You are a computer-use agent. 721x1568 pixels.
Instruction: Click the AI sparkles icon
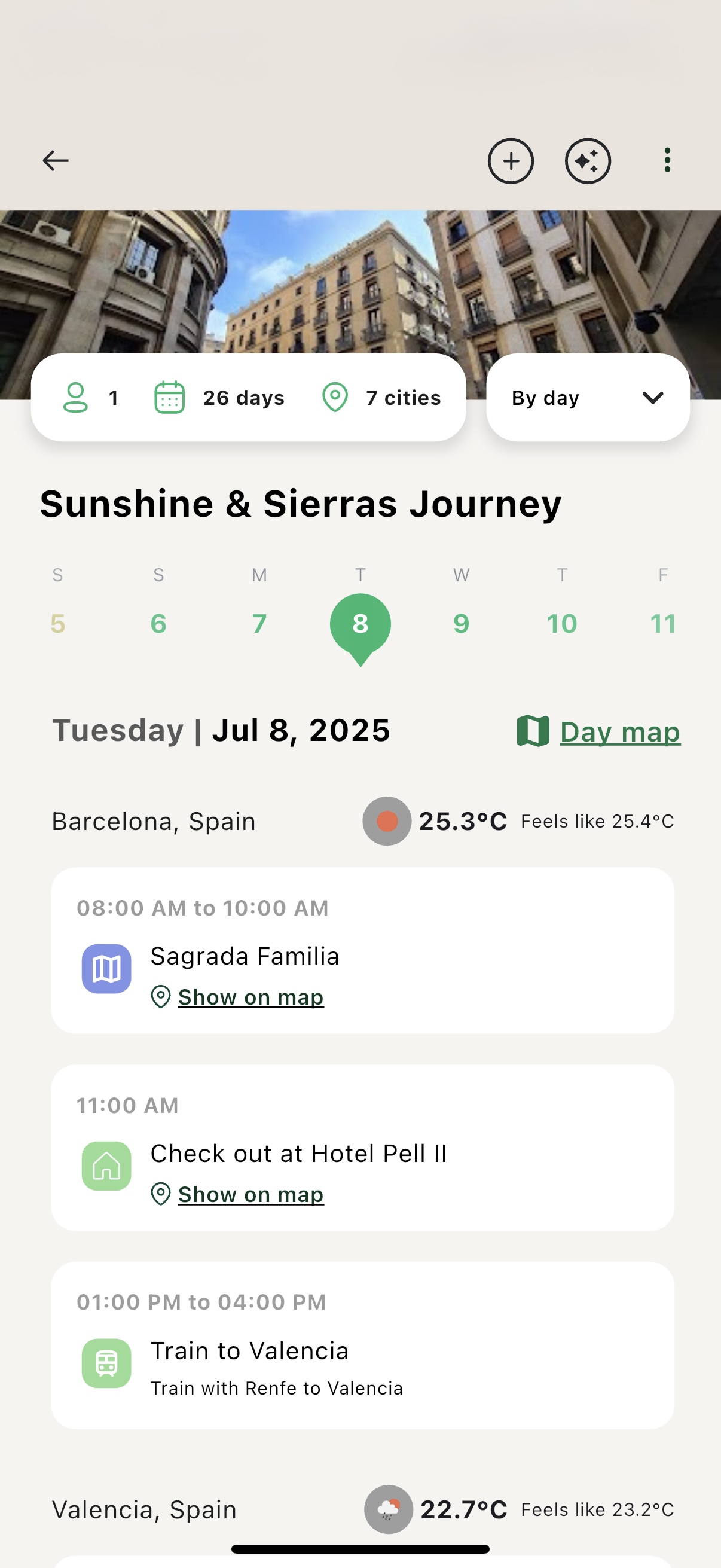click(588, 161)
